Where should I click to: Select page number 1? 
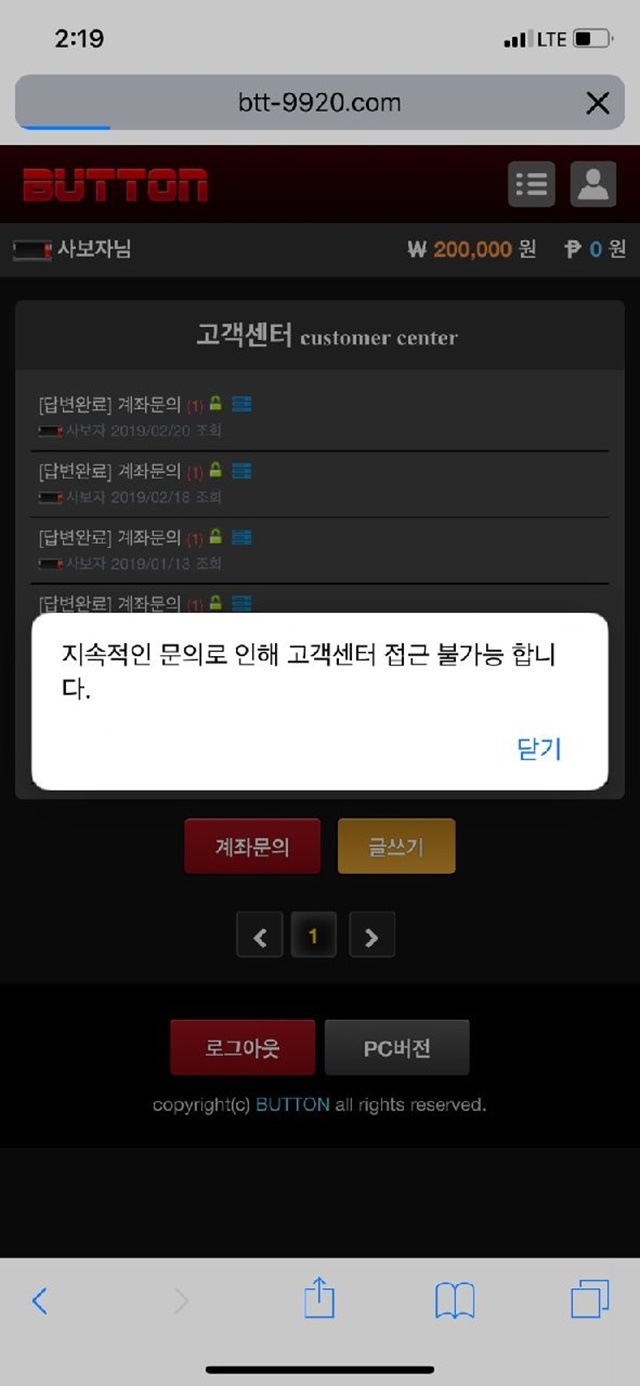pyautogui.click(x=313, y=936)
